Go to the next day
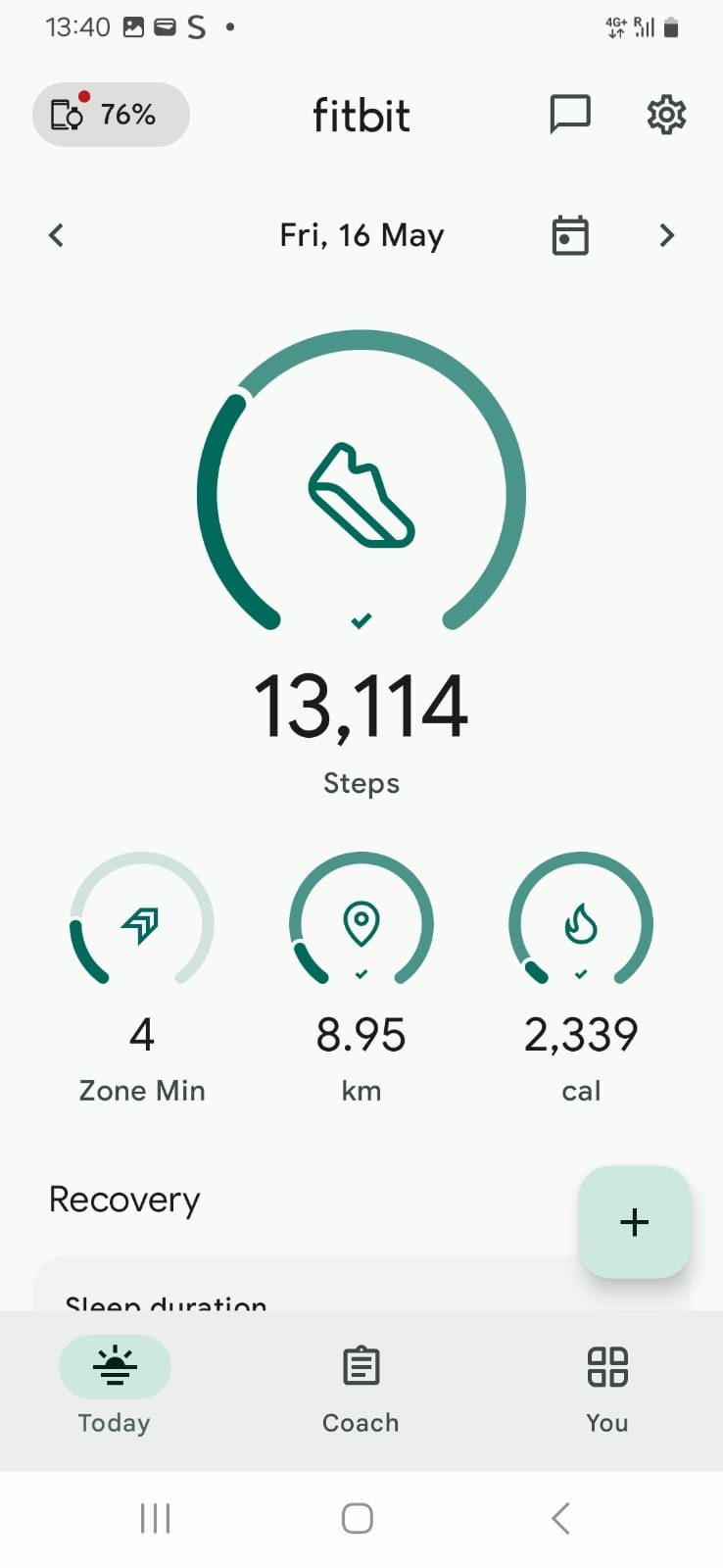 point(666,235)
